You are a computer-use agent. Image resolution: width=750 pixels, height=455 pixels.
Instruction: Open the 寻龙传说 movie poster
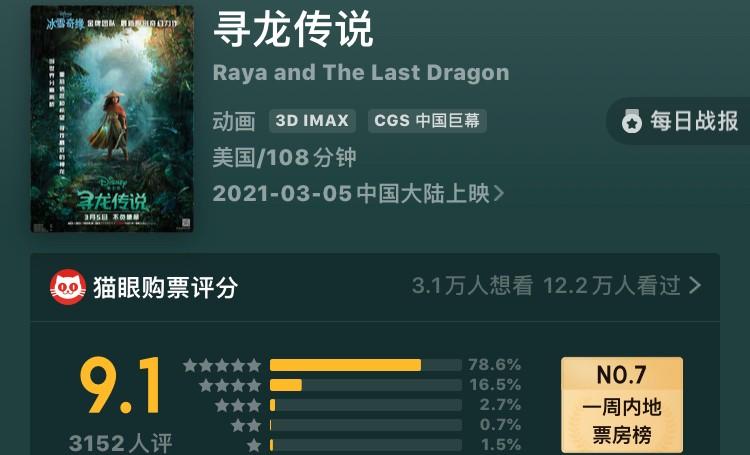point(112,118)
